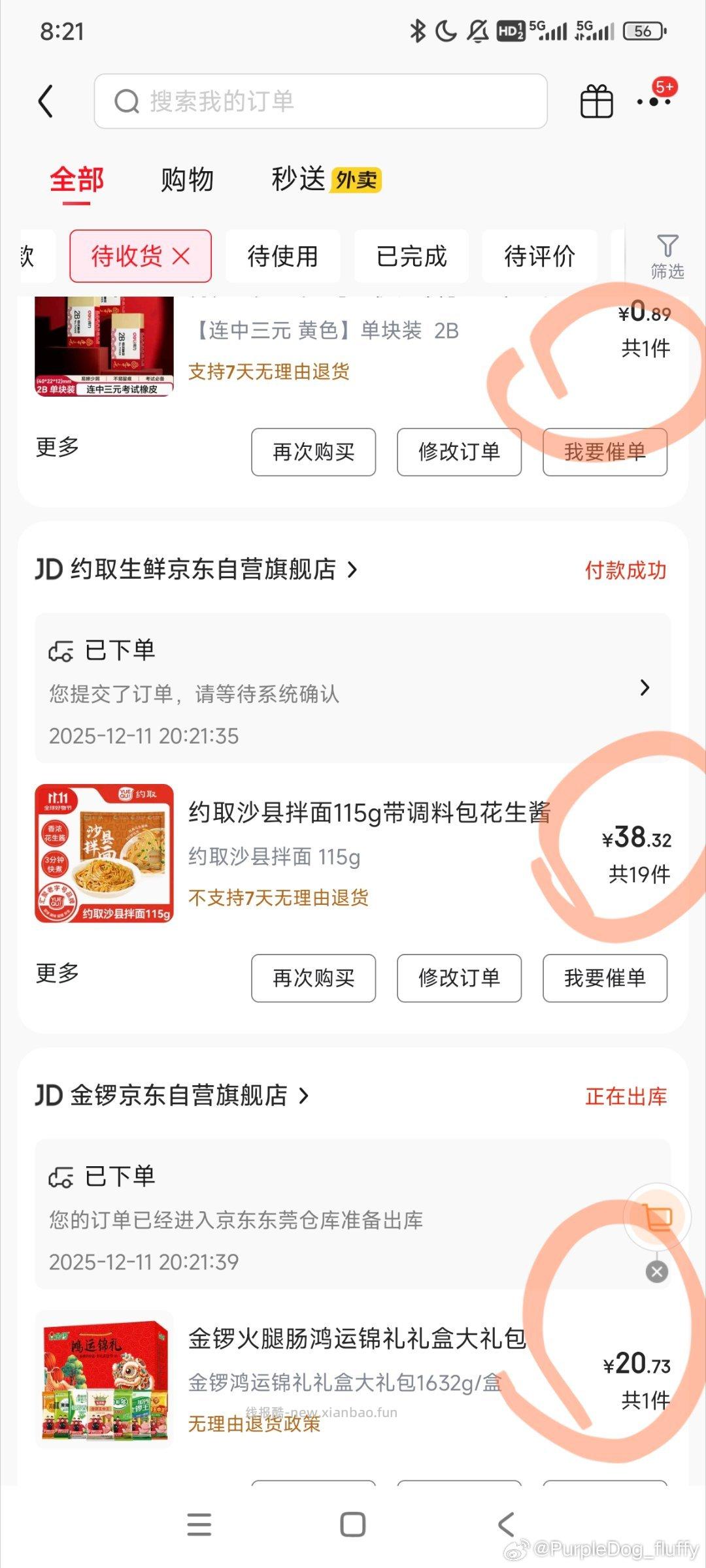
Task: Filter orders by 待使用
Action: (x=282, y=257)
